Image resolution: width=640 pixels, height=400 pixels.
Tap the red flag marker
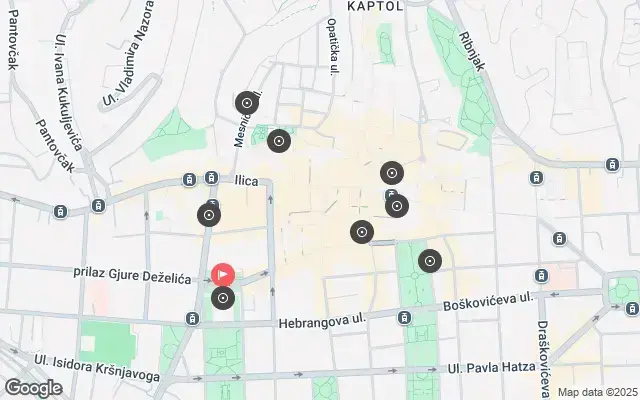(x=223, y=273)
